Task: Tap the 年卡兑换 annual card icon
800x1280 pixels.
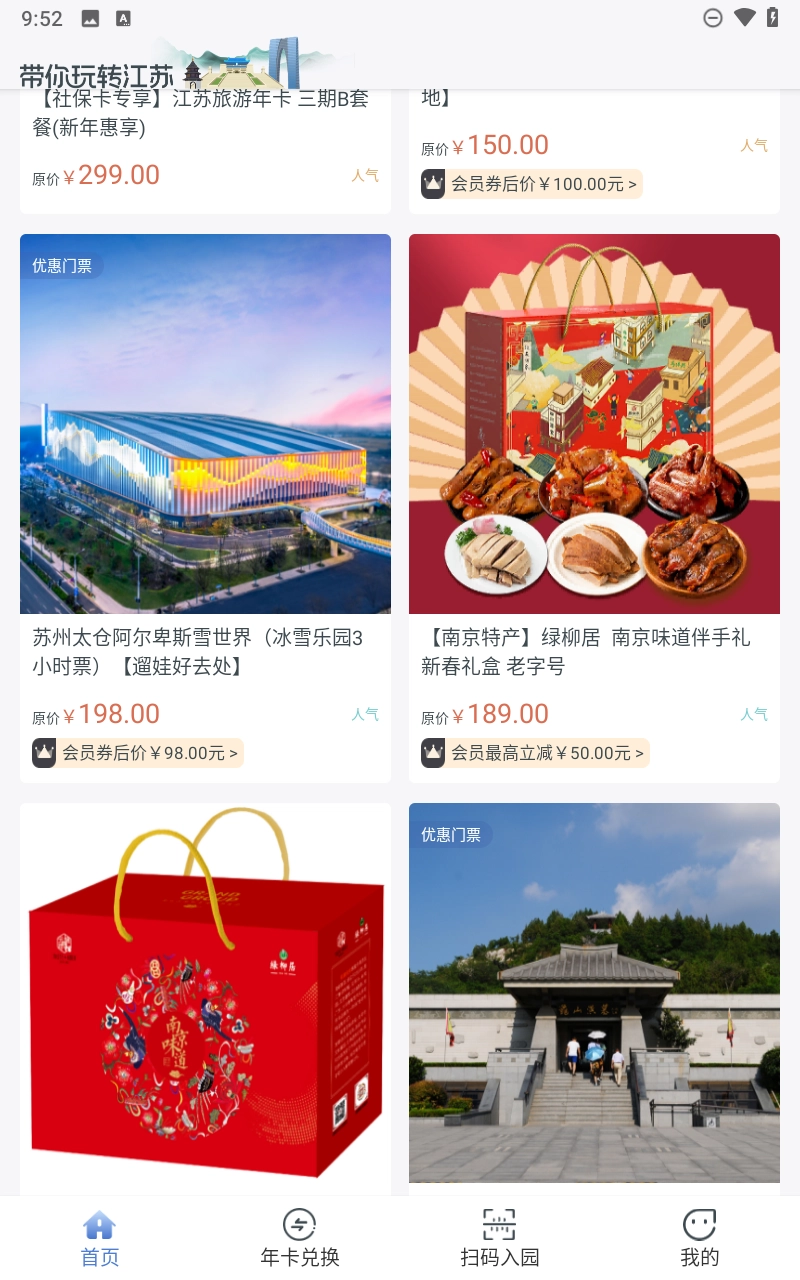Action: 299,1223
